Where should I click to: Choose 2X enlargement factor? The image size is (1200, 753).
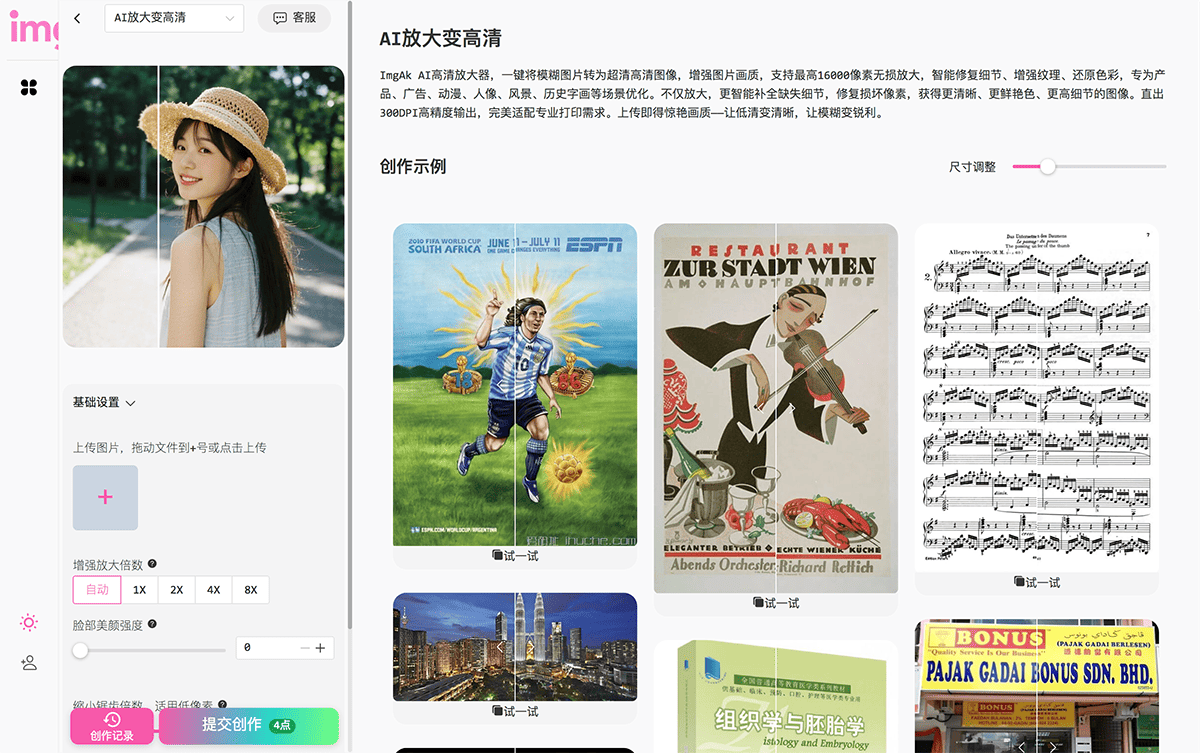tap(176, 590)
